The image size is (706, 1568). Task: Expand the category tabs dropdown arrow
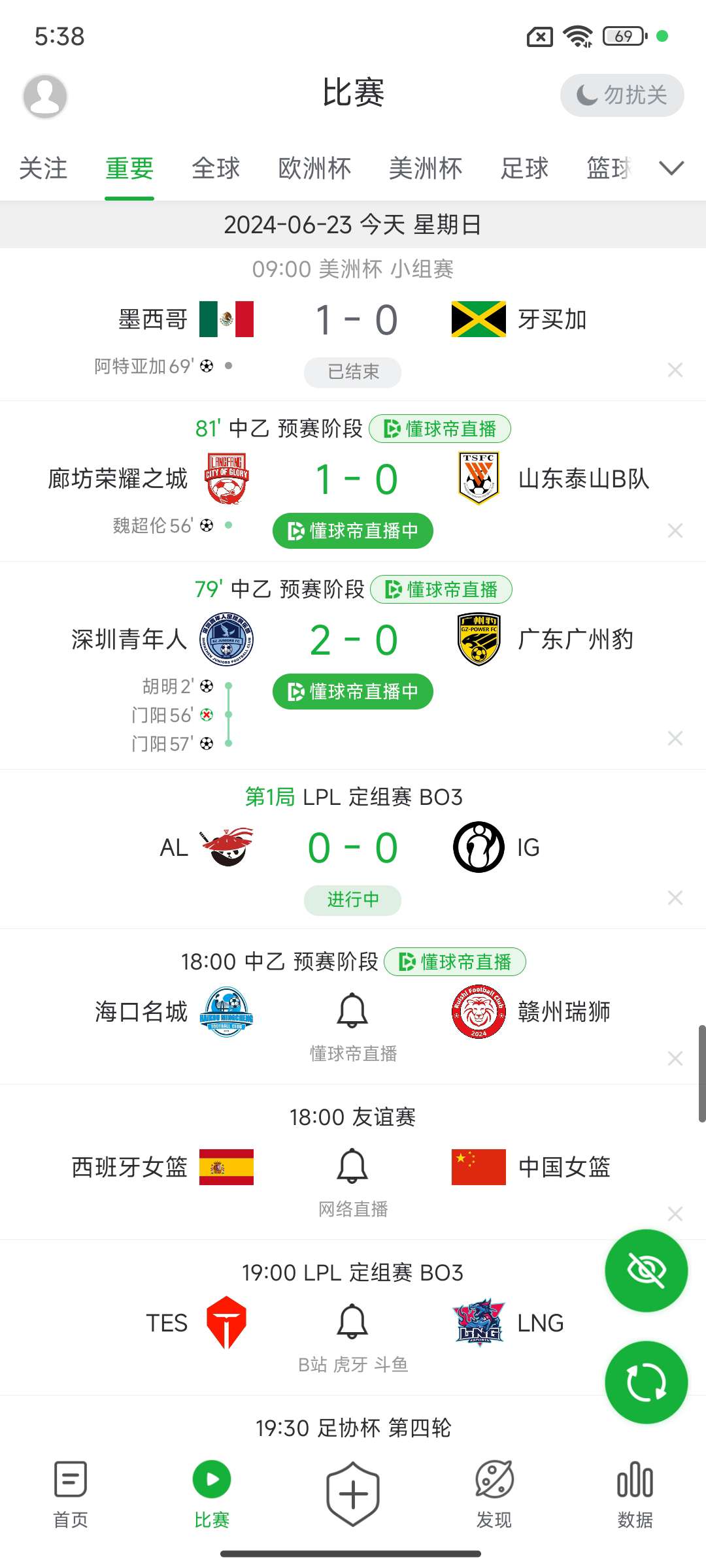(671, 169)
